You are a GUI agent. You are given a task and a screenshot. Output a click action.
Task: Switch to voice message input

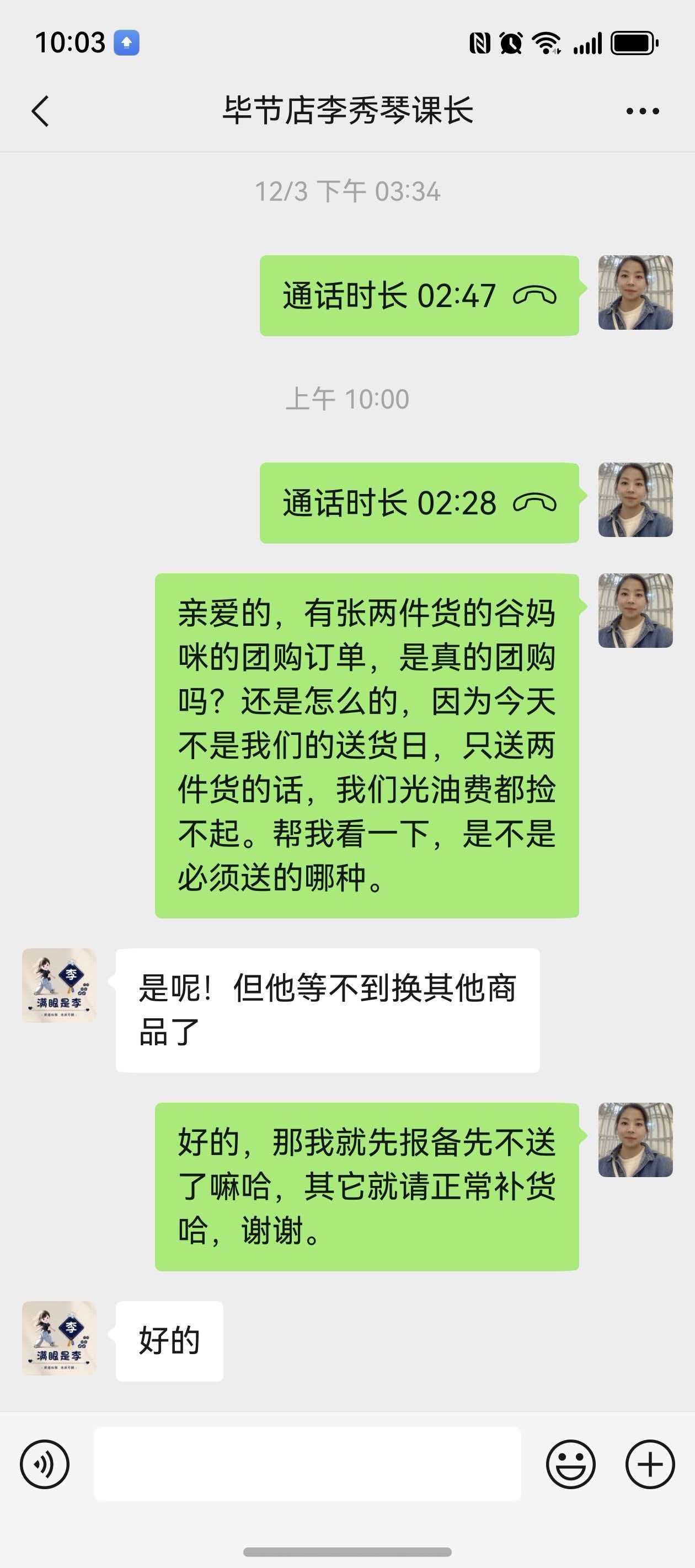[45, 1464]
